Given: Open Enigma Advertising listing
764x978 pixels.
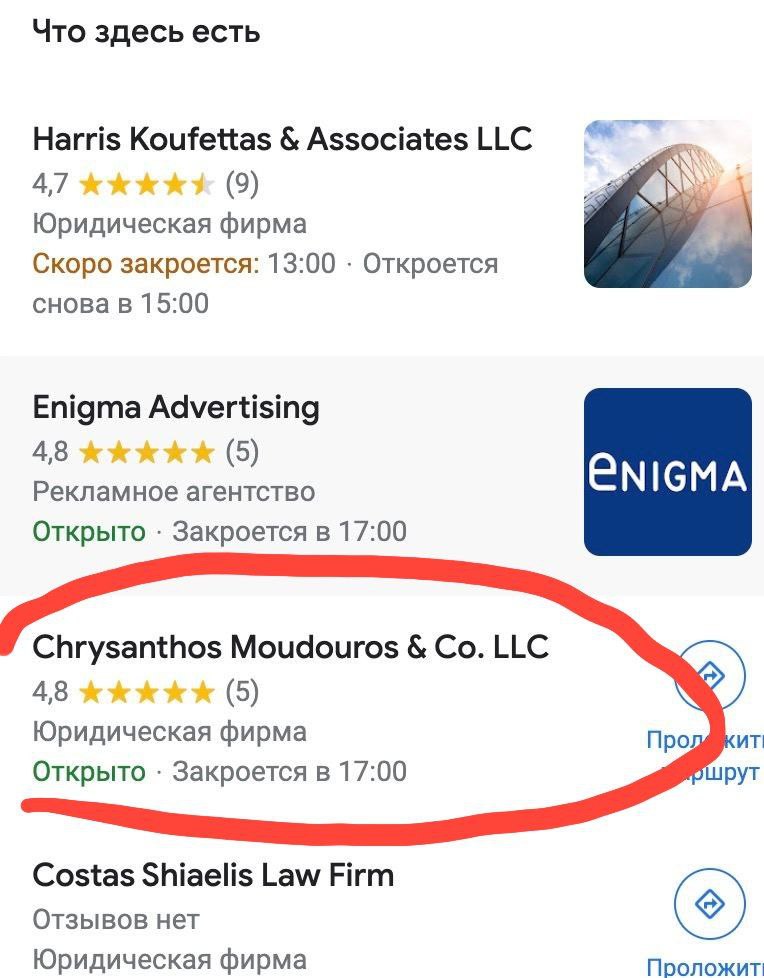Looking at the screenshot, I should [176, 408].
